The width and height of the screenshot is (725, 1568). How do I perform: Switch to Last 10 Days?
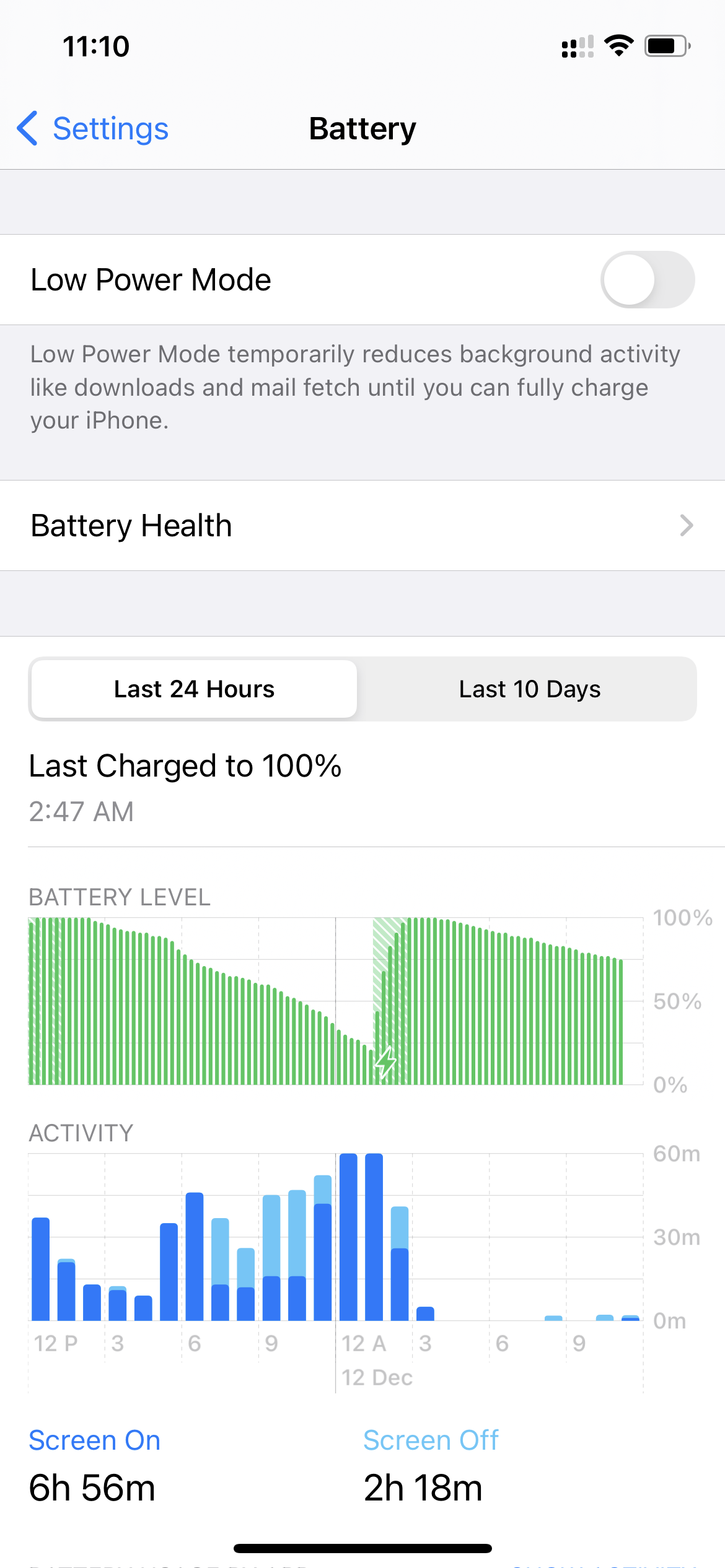(x=529, y=689)
